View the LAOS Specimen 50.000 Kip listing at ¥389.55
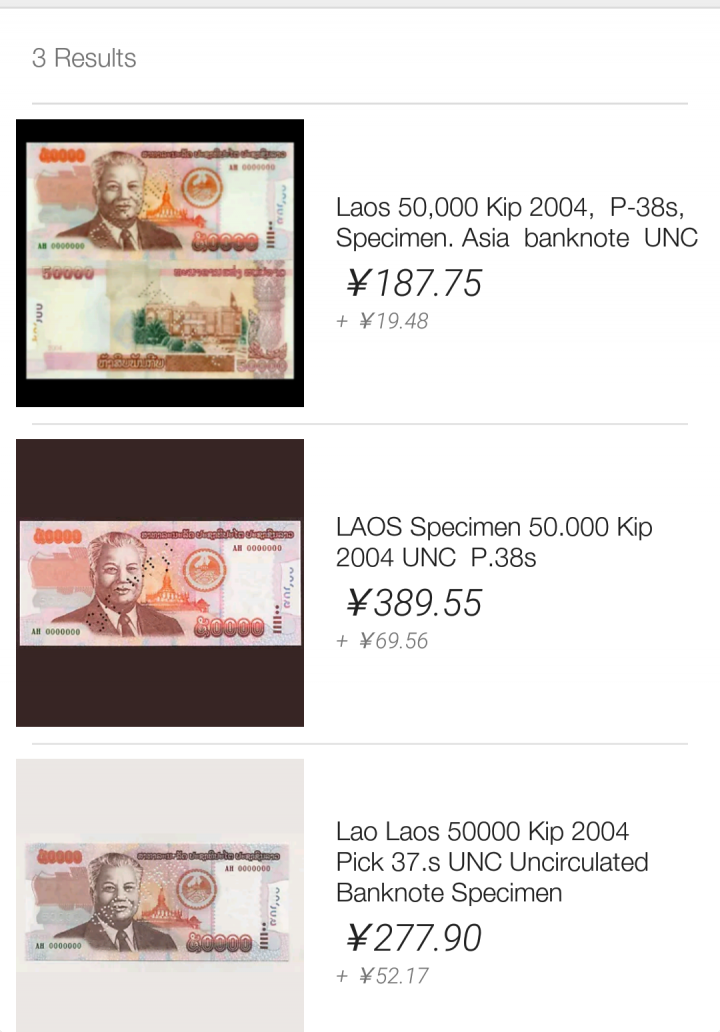 [494, 542]
